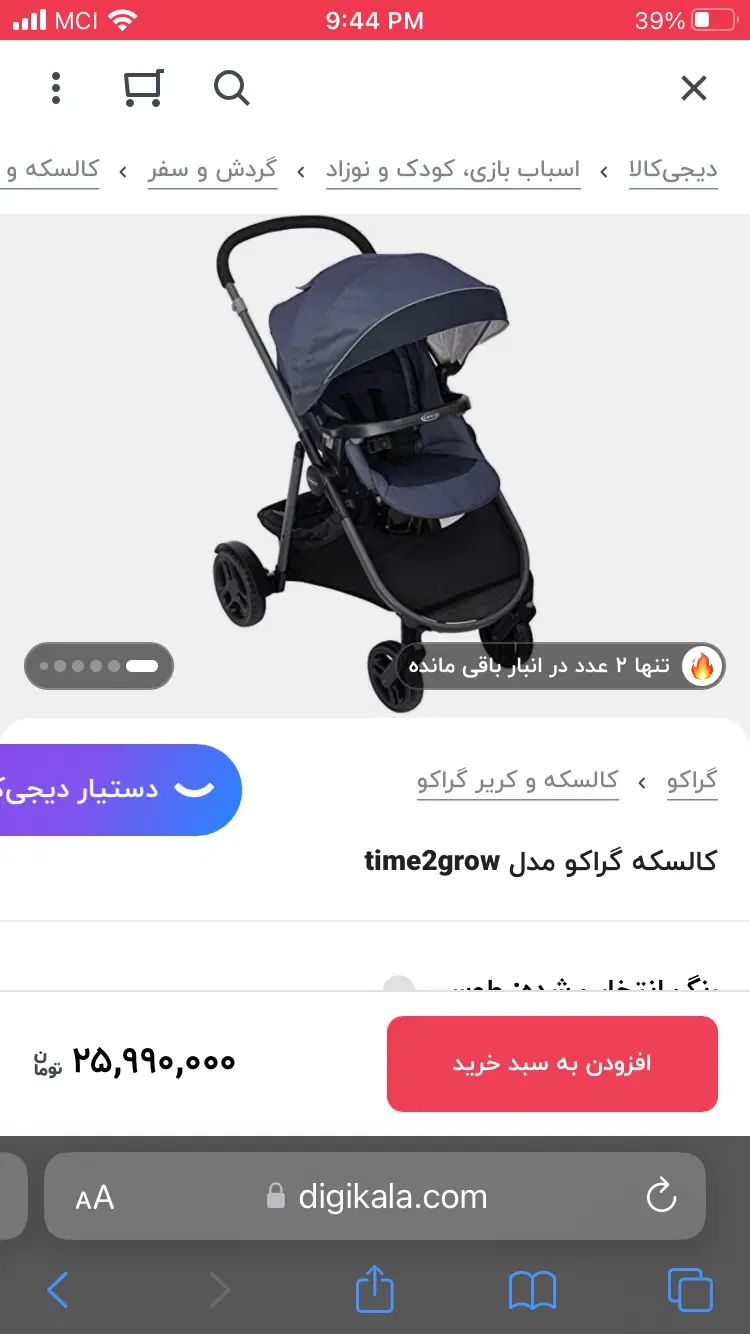
Task: Tap افزودن به سبد خرید button
Action: tap(552, 1063)
